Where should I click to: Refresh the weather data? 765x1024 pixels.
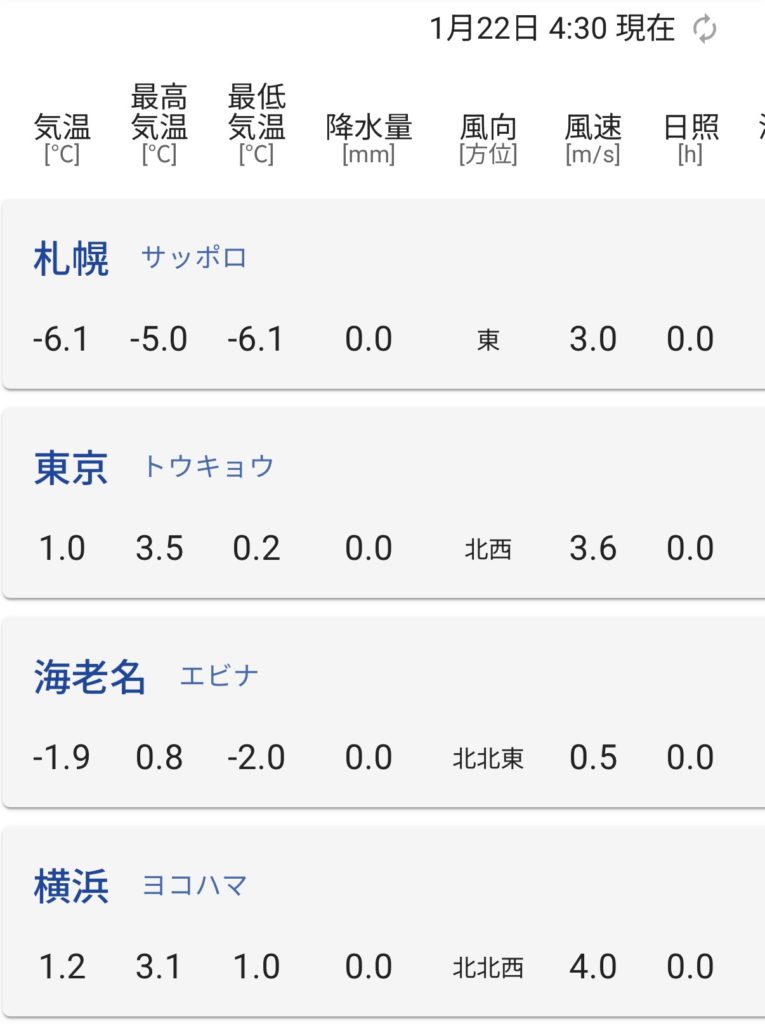tap(705, 30)
